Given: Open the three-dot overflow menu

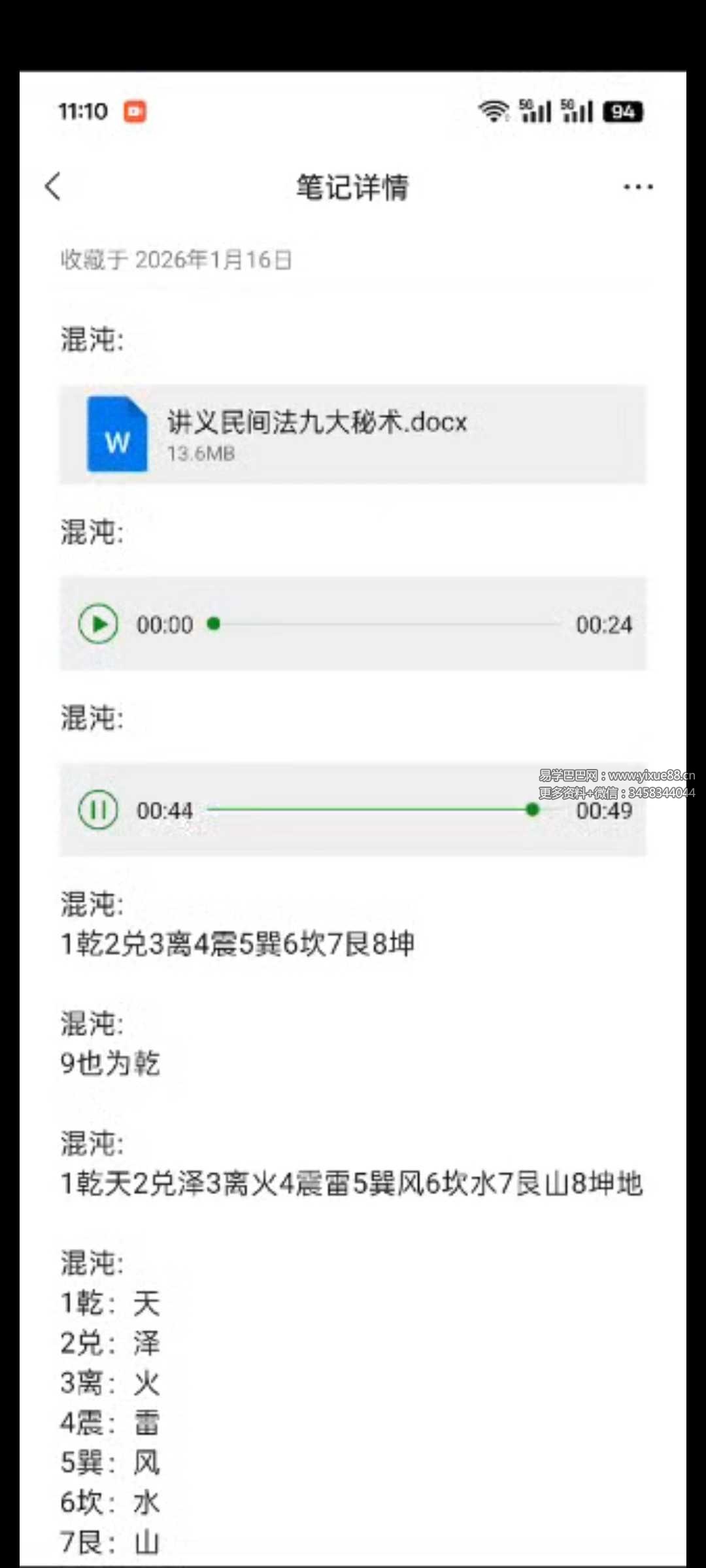Looking at the screenshot, I should point(637,188).
